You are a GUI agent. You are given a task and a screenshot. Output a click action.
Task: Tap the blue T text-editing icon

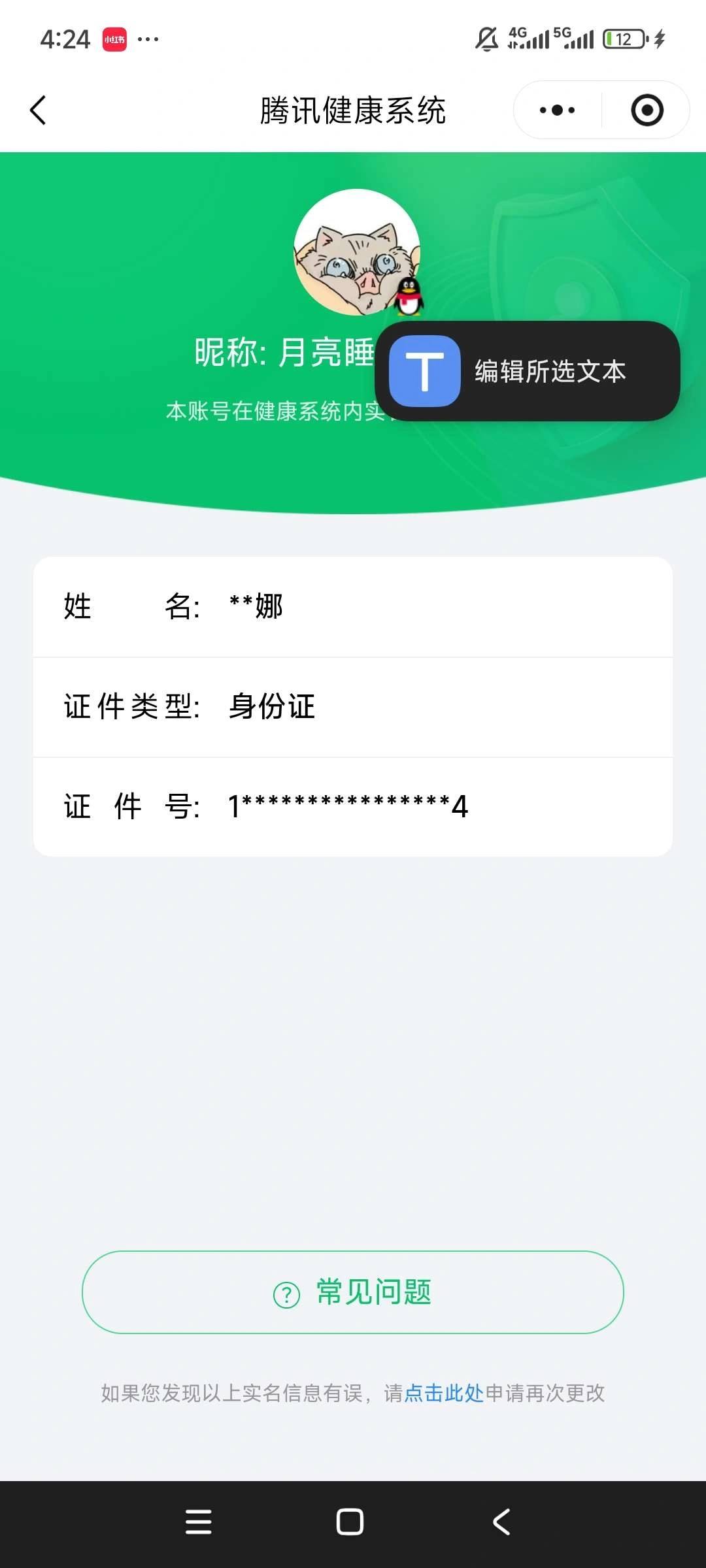424,372
